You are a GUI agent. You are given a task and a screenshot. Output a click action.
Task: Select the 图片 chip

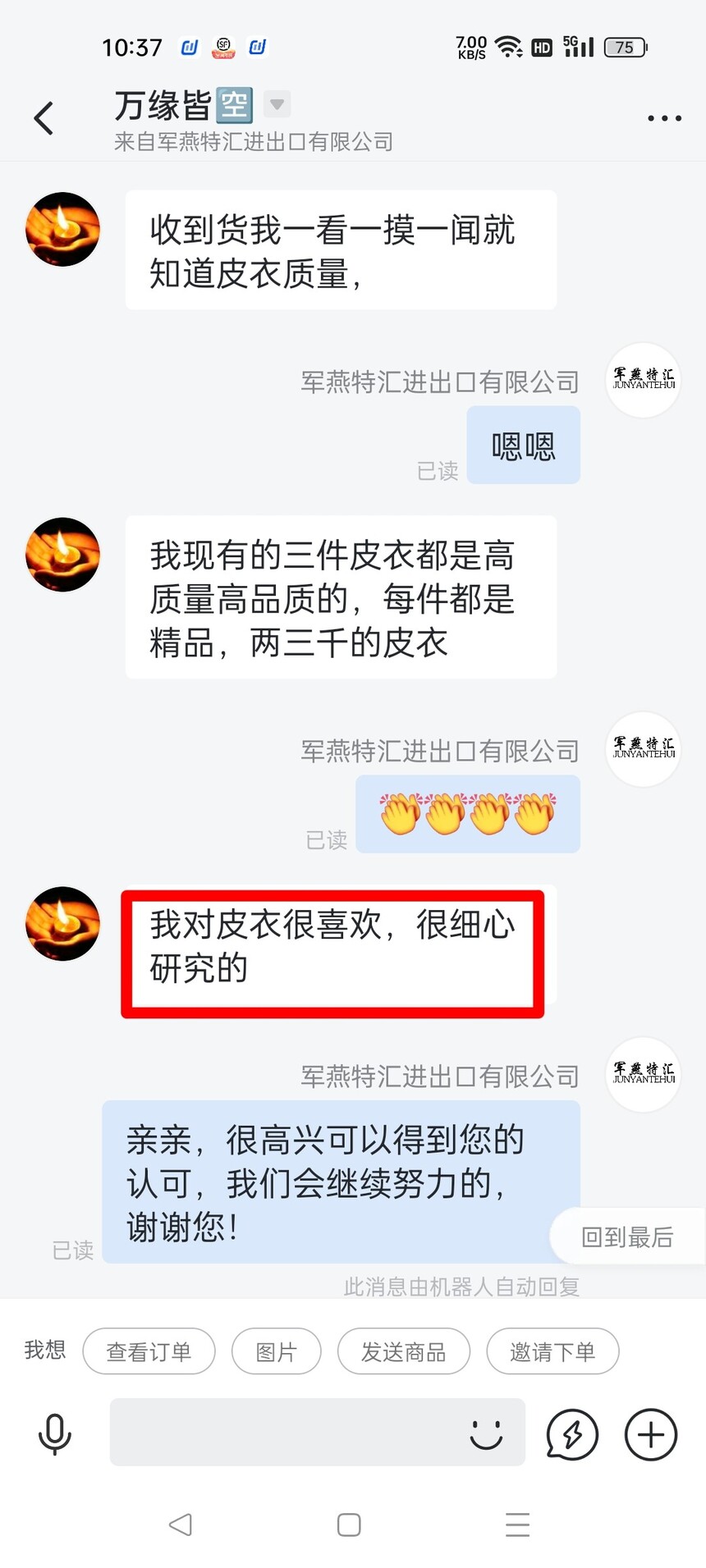tap(276, 1351)
